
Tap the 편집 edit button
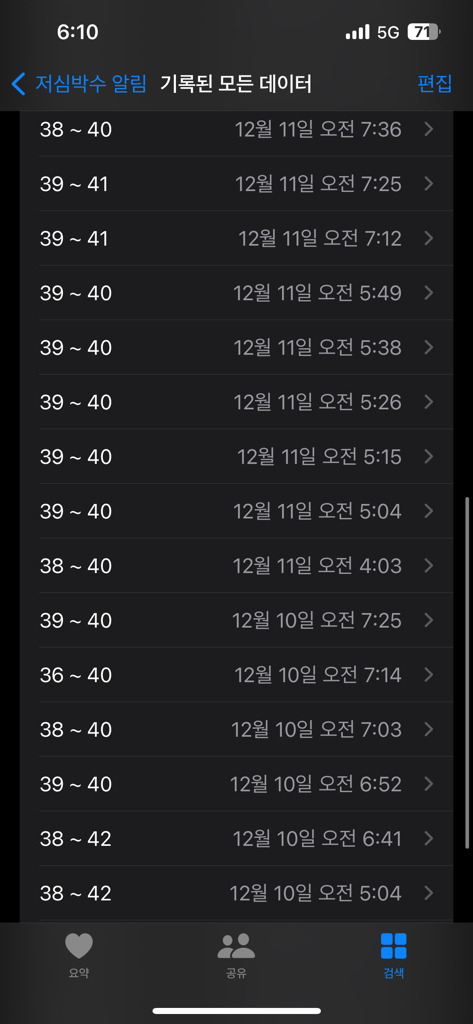pos(434,84)
